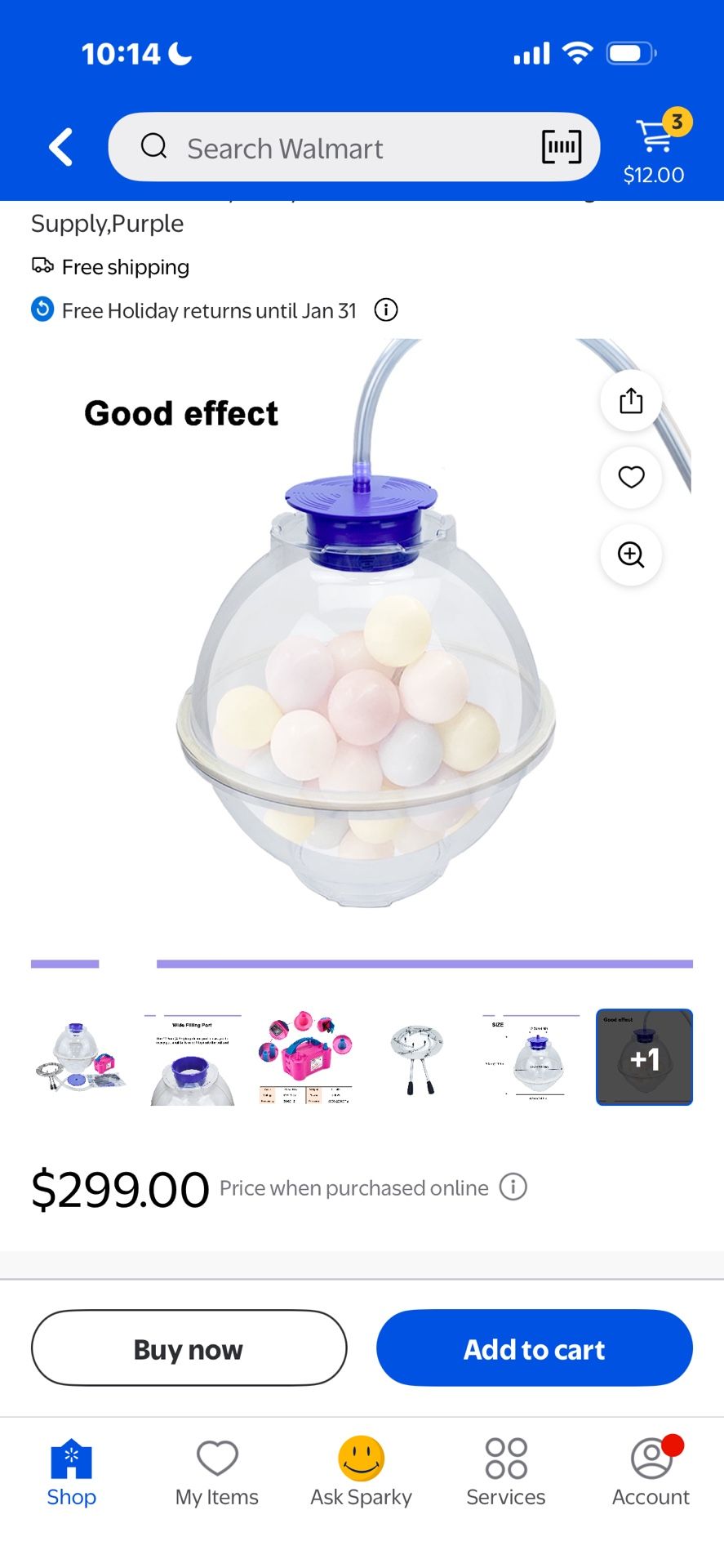Screen dimensions: 724x1568
Task: Select the Shop tab
Action: click(x=72, y=1470)
